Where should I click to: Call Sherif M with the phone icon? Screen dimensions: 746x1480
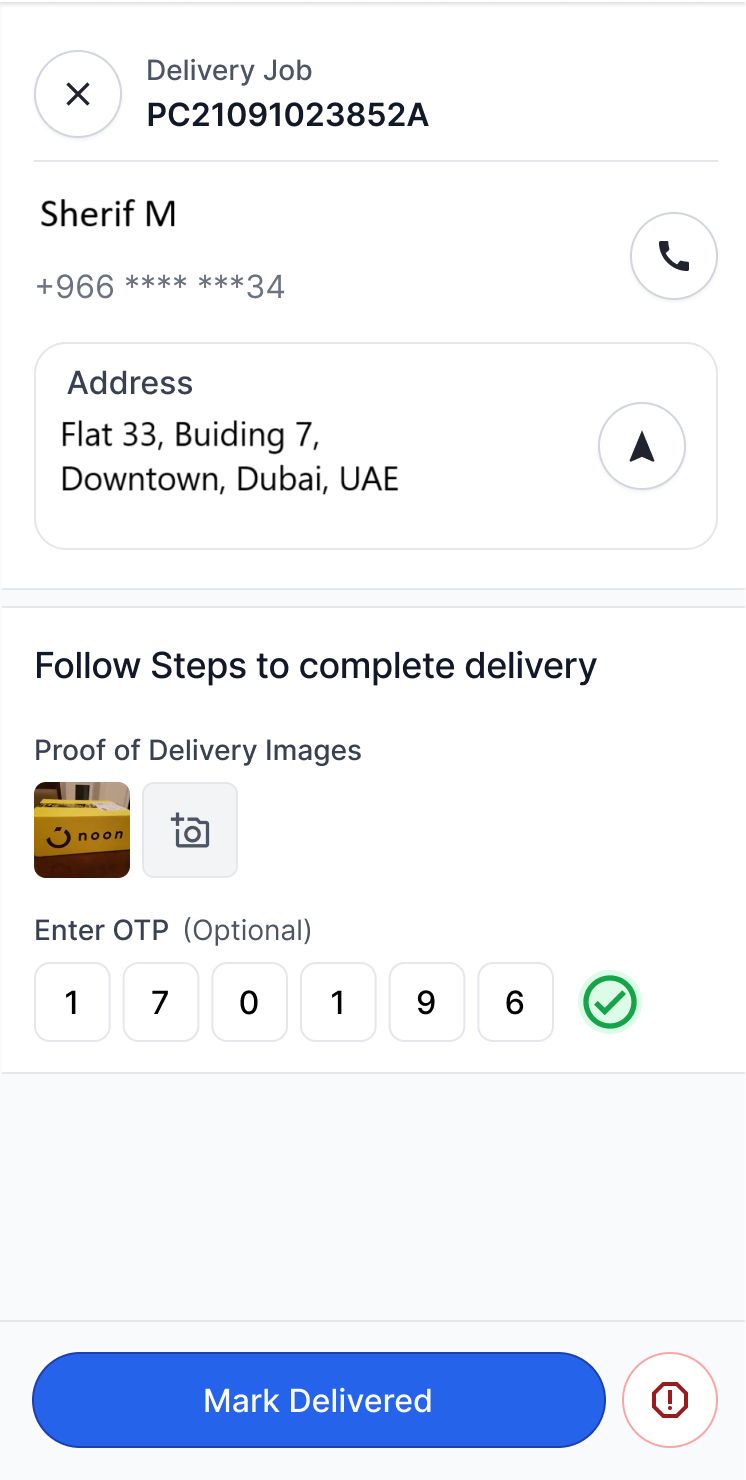674,256
